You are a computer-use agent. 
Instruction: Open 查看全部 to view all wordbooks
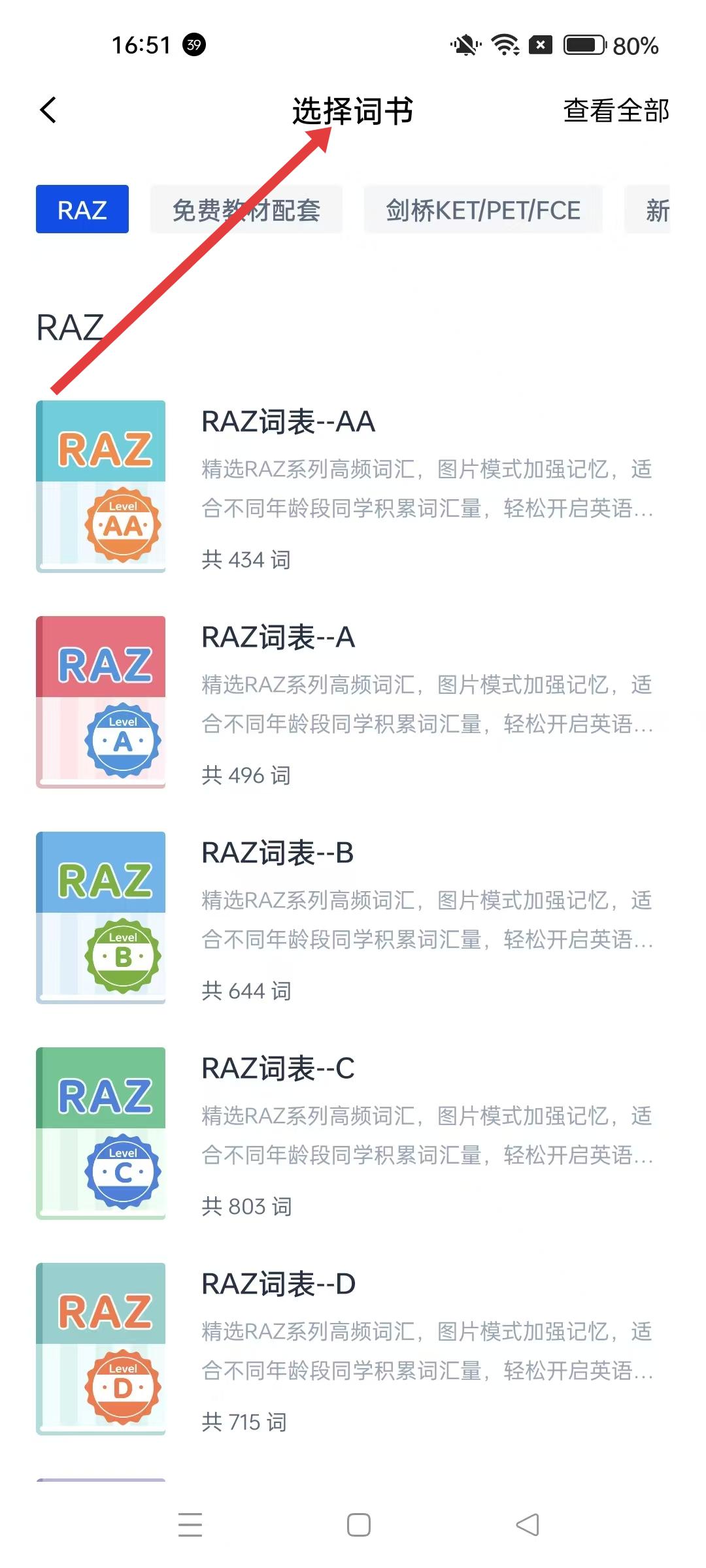[x=616, y=110]
